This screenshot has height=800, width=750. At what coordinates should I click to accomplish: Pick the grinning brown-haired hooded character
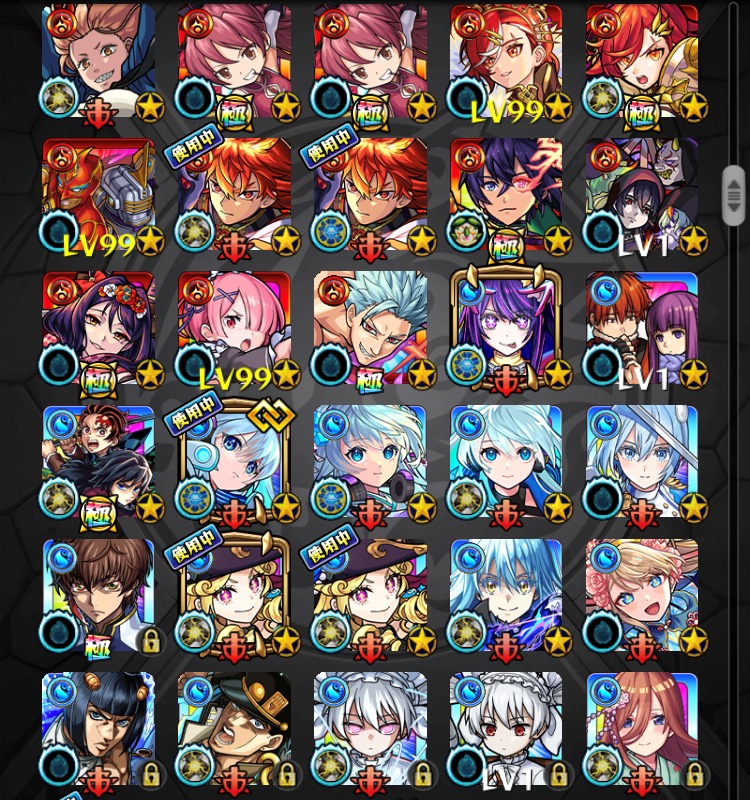[99, 62]
